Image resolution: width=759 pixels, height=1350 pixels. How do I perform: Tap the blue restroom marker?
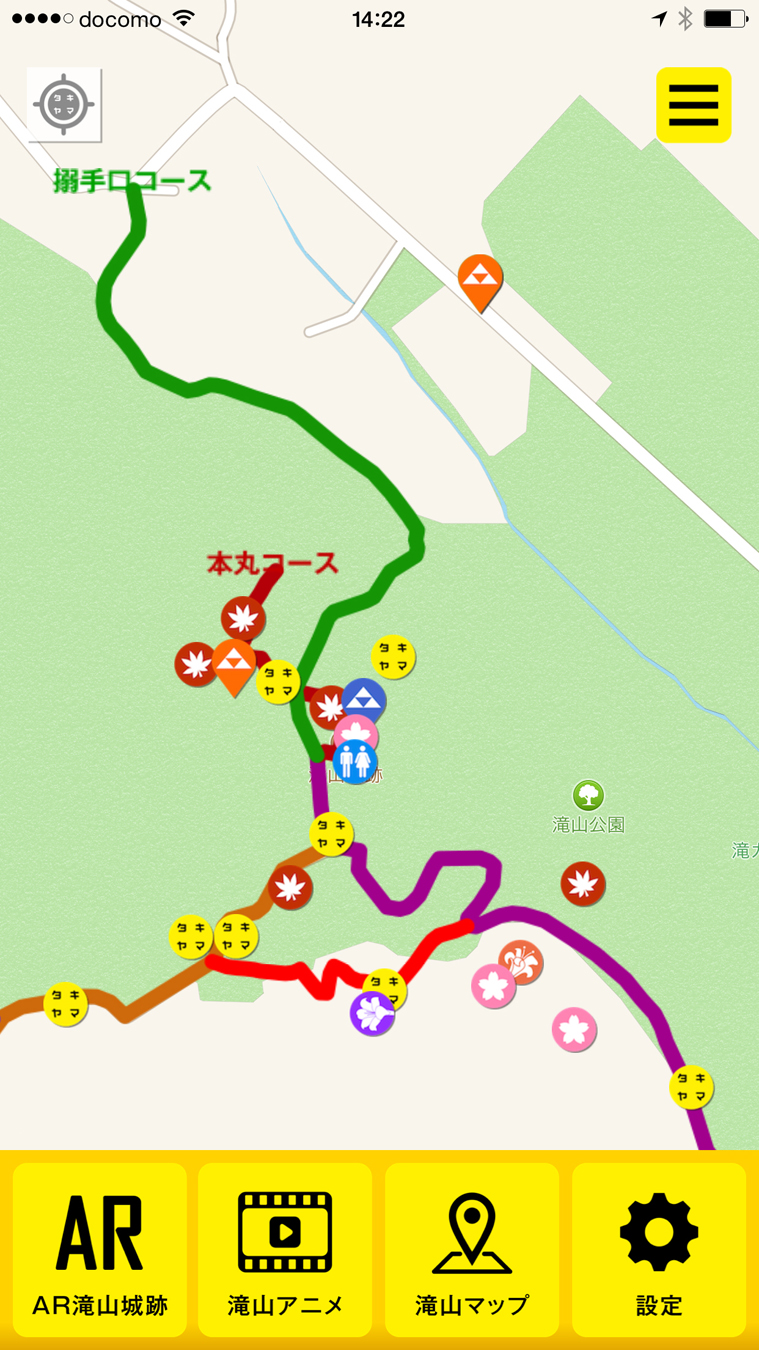[355, 762]
